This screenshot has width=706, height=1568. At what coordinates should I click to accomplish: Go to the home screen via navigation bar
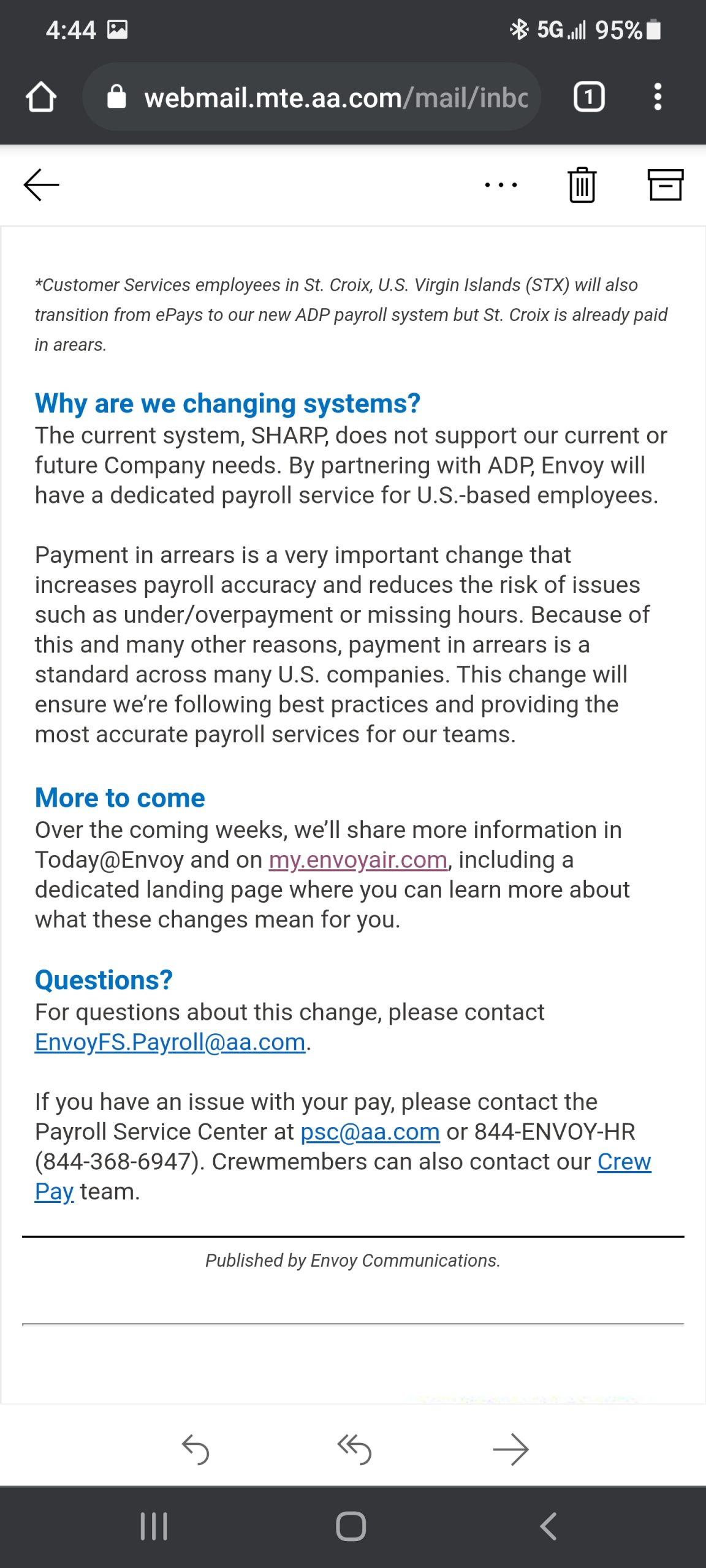(x=351, y=1526)
